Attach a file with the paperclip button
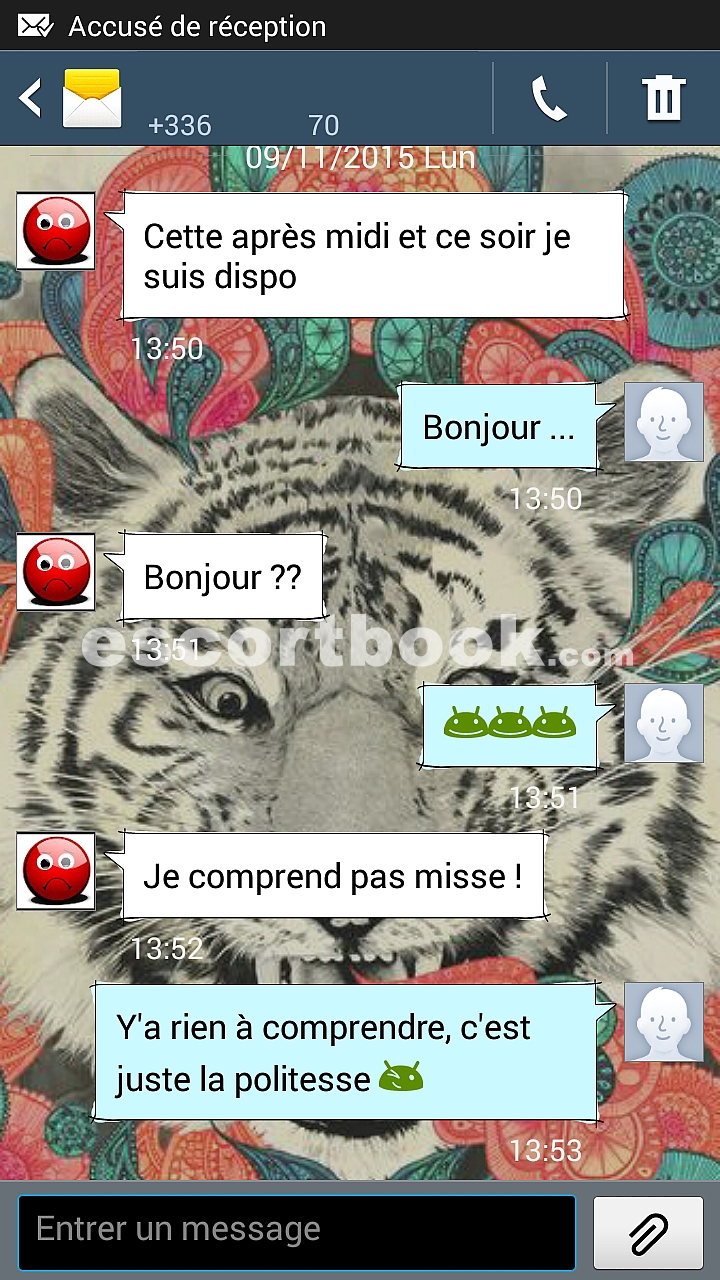 tap(648, 1232)
